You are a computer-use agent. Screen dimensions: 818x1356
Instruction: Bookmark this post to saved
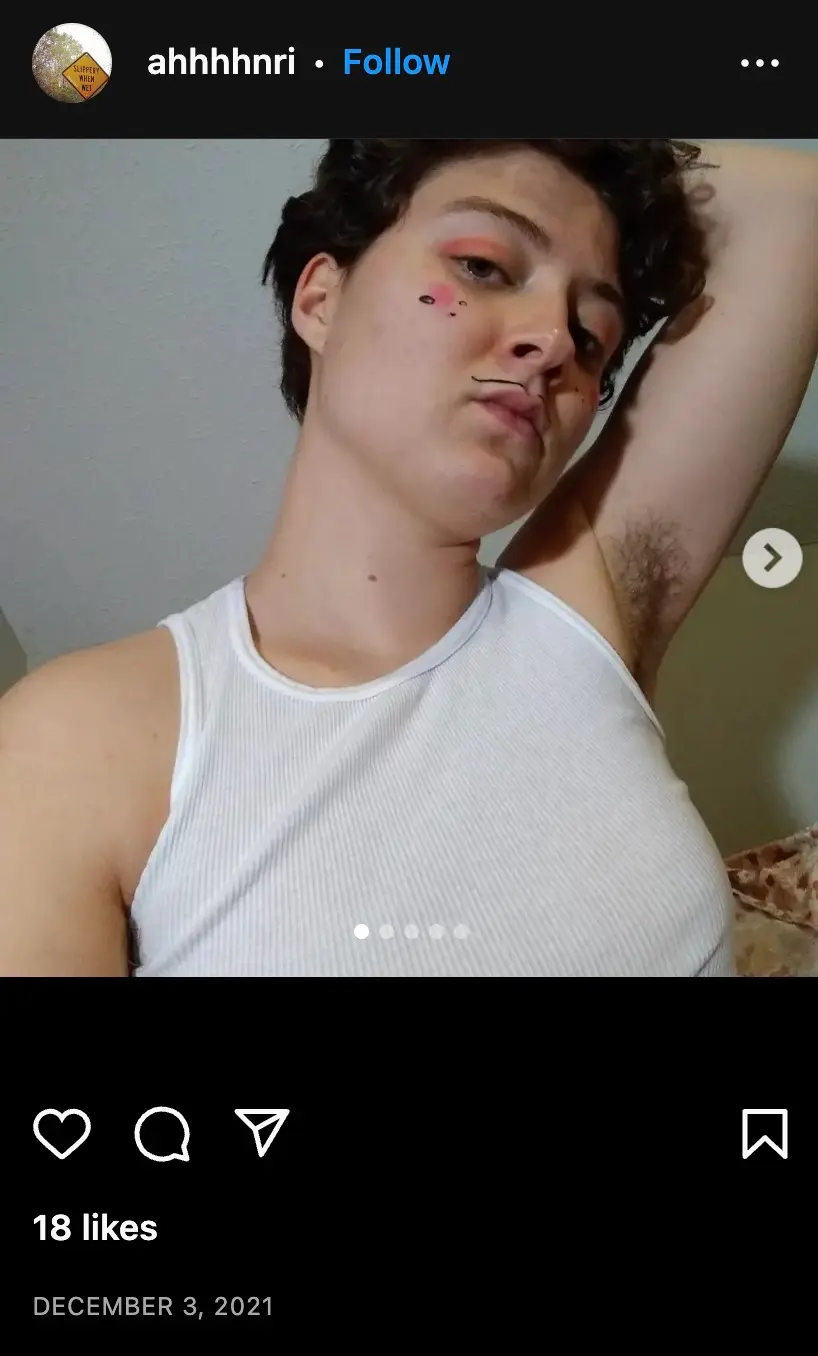(x=765, y=1134)
